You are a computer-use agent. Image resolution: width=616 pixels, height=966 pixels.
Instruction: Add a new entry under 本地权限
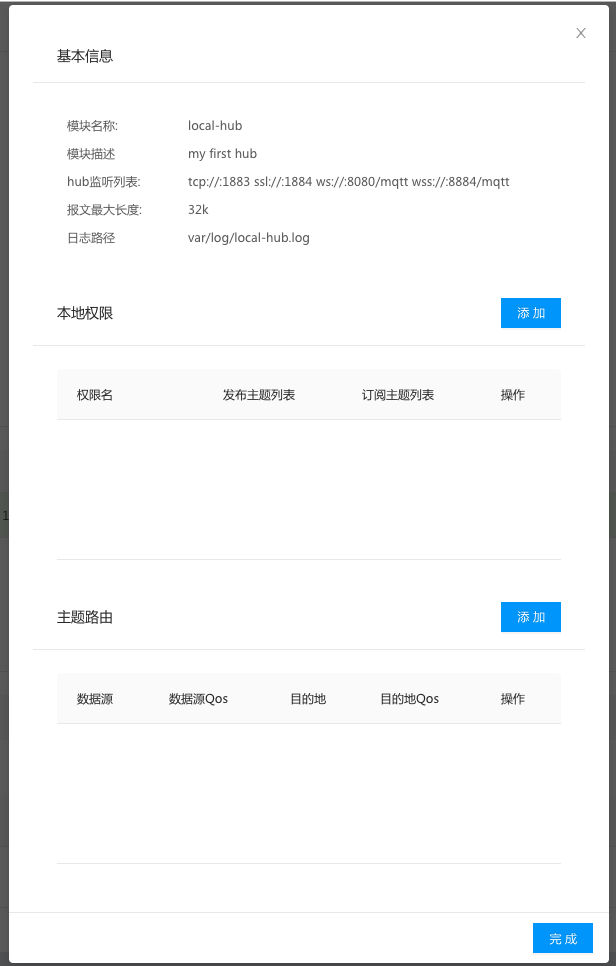[530, 313]
